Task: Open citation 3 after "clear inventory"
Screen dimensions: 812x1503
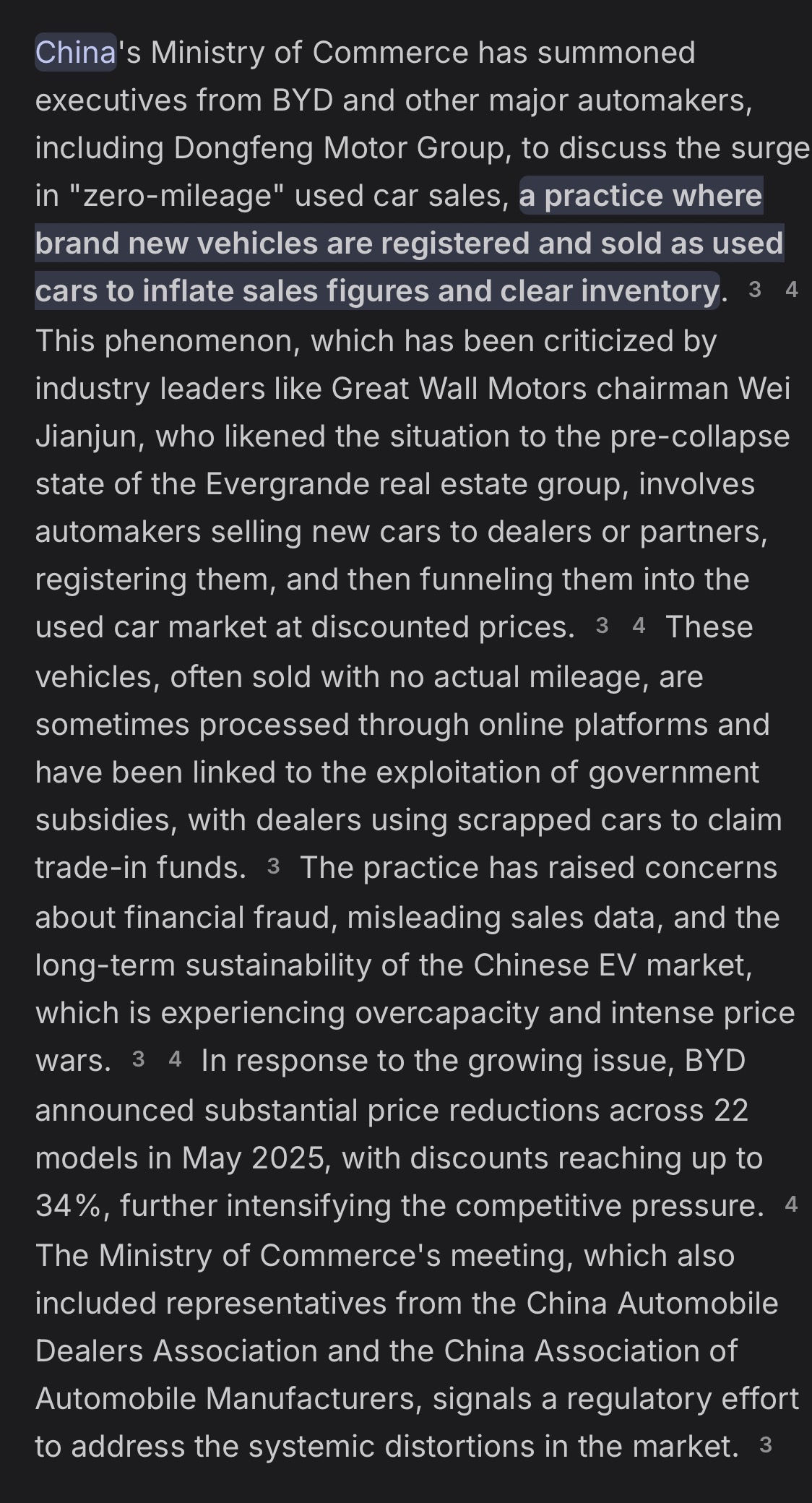Action: tap(755, 290)
